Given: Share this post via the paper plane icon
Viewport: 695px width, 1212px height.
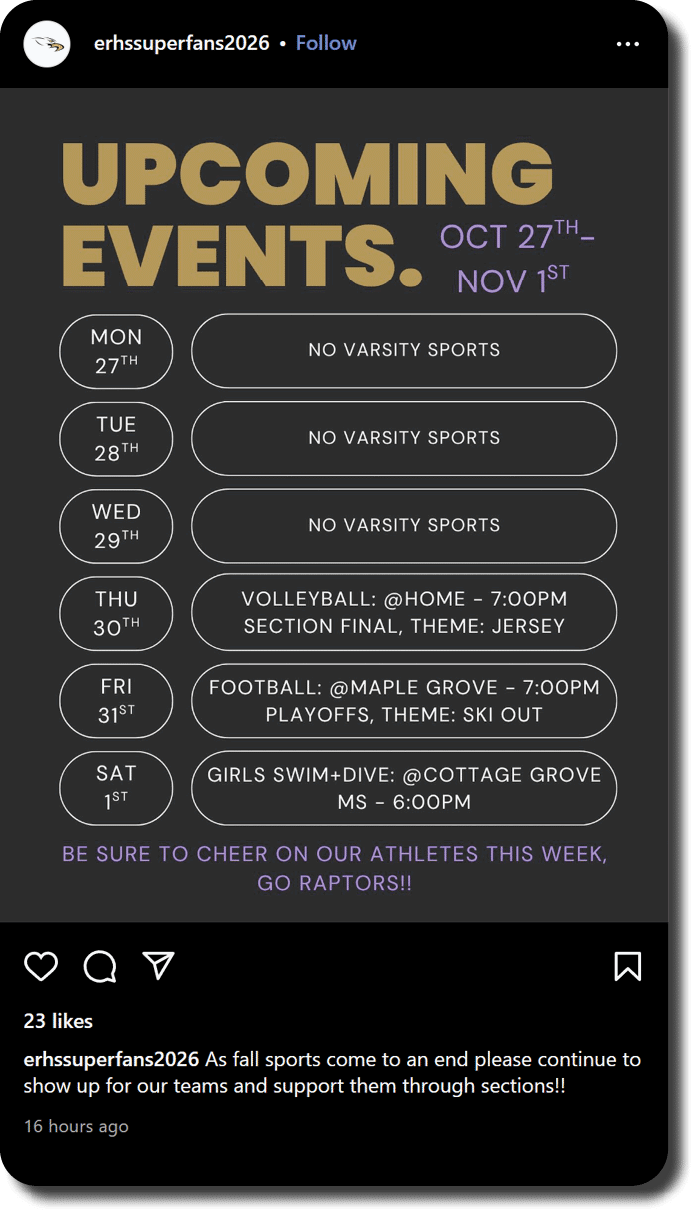Looking at the screenshot, I should point(159,965).
